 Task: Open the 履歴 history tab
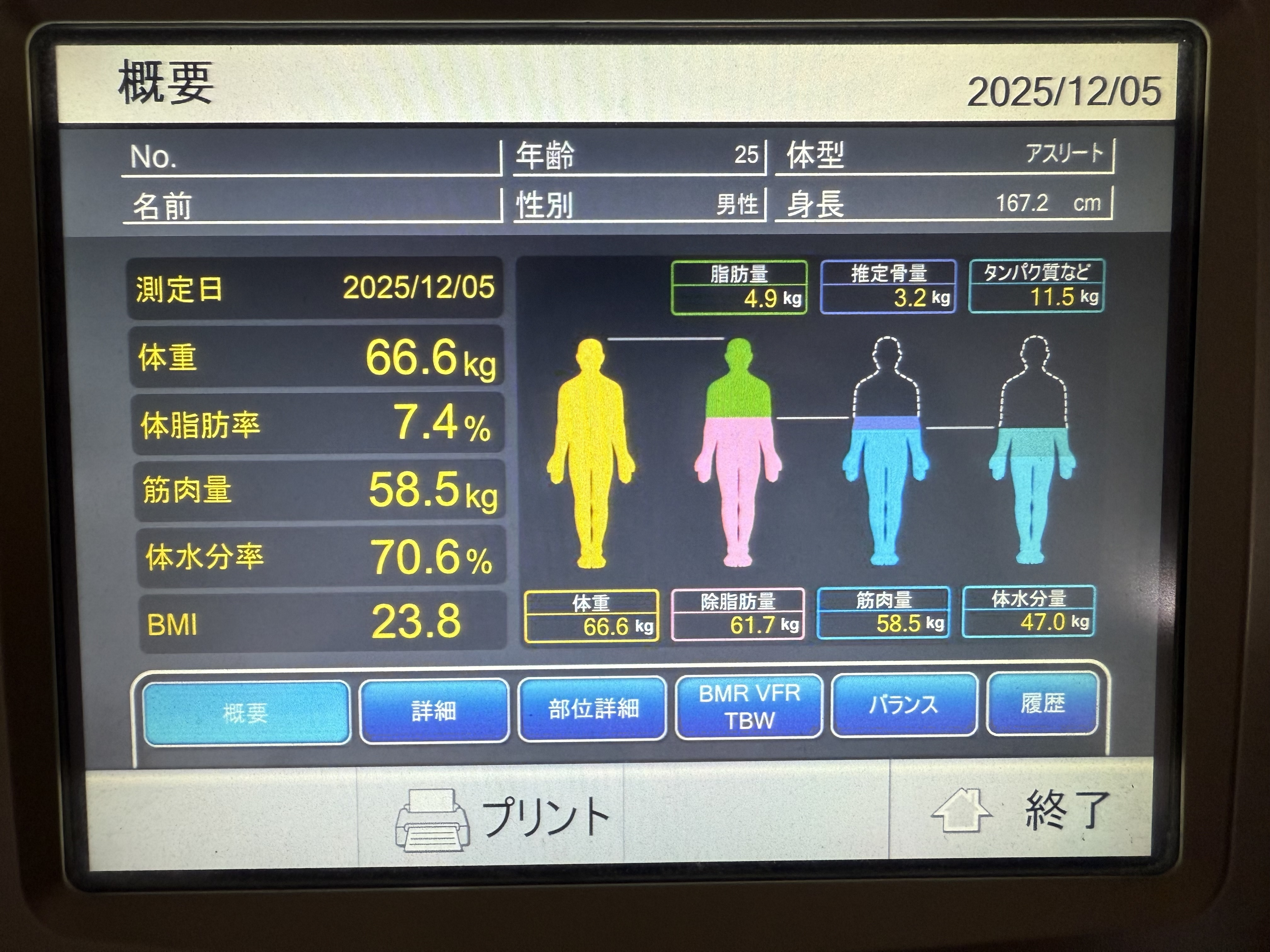[1043, 703]
